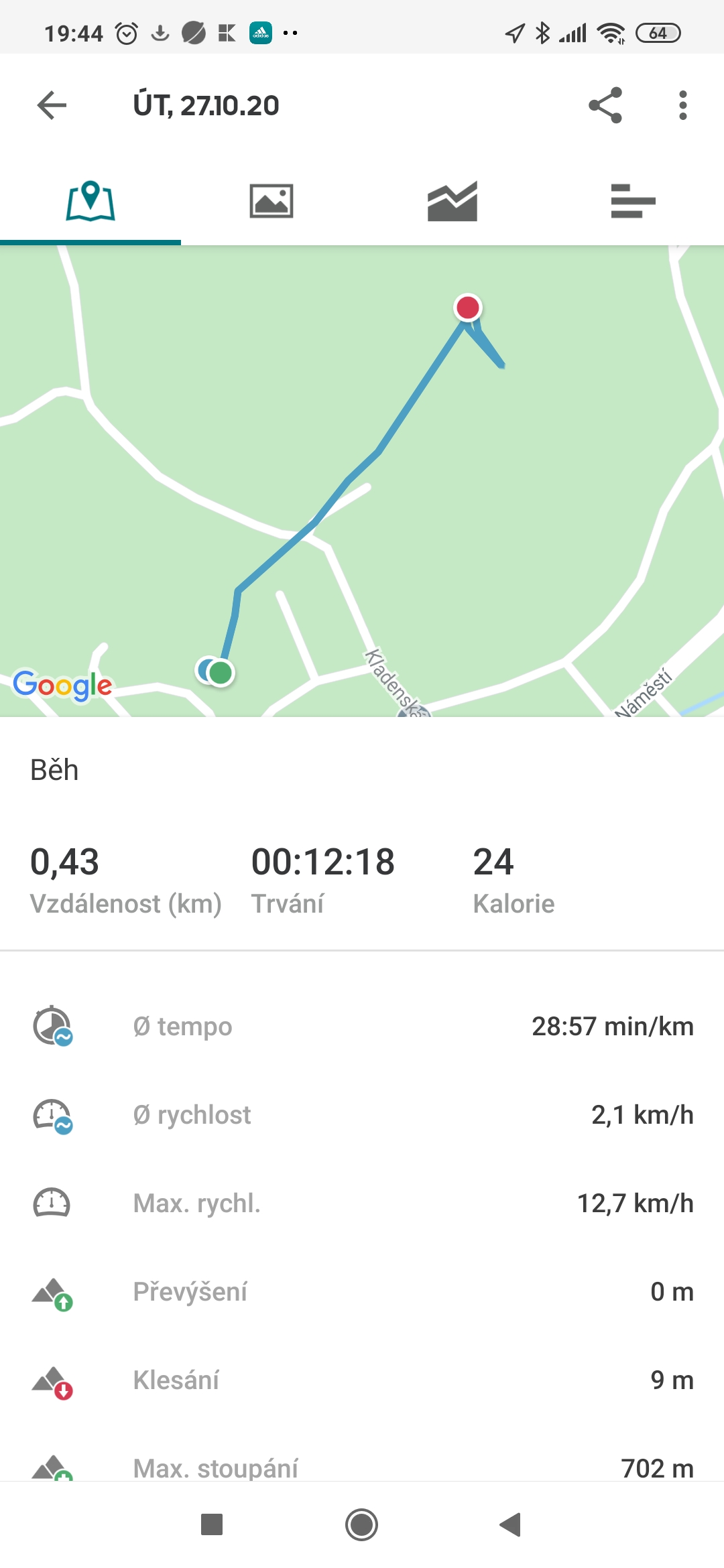Tap the system home button

pos(362,1524)
